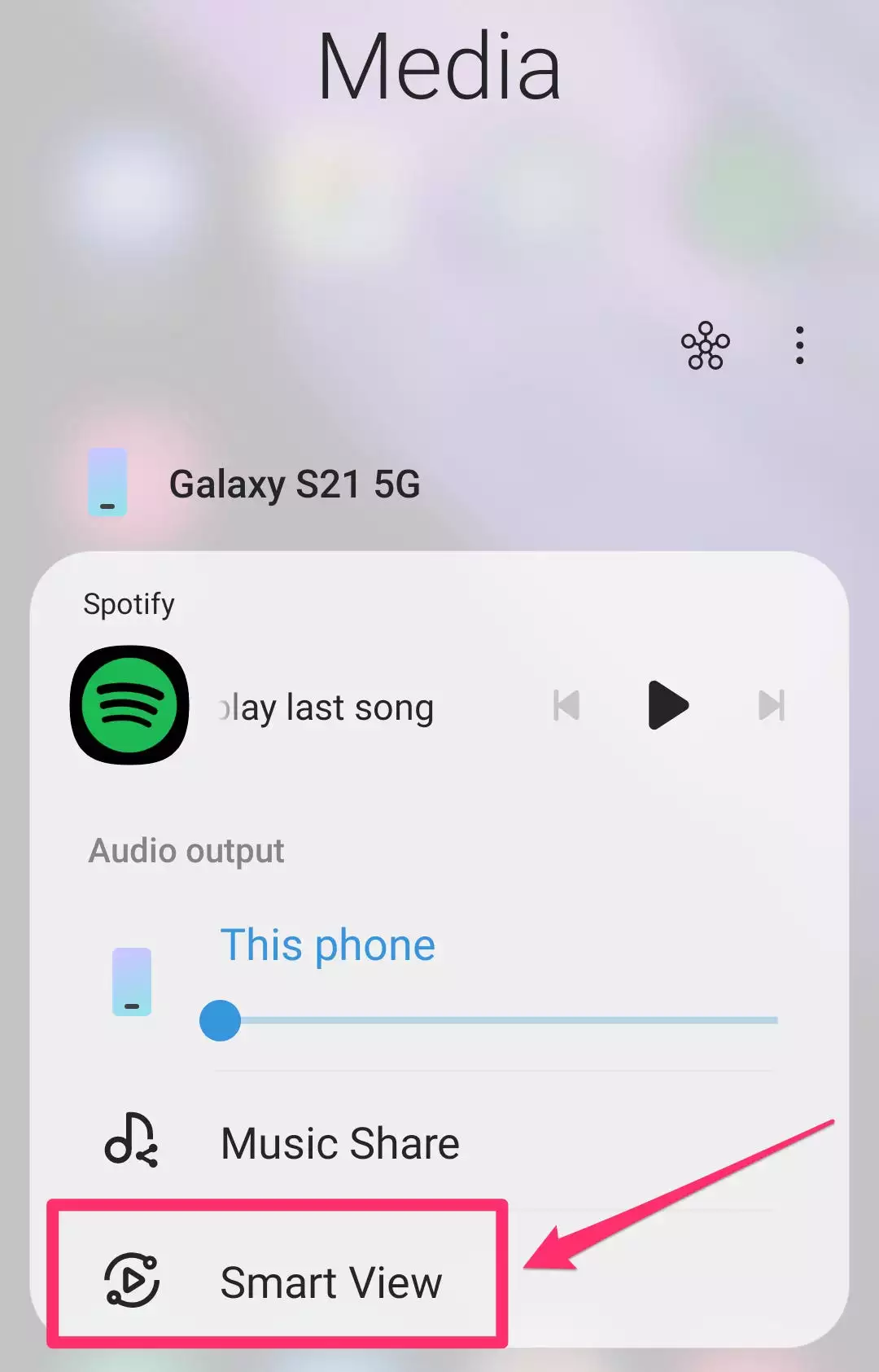This screenshot has width=879, height=1372.
Task: Open Smart View
Action: click(330, 1282)
